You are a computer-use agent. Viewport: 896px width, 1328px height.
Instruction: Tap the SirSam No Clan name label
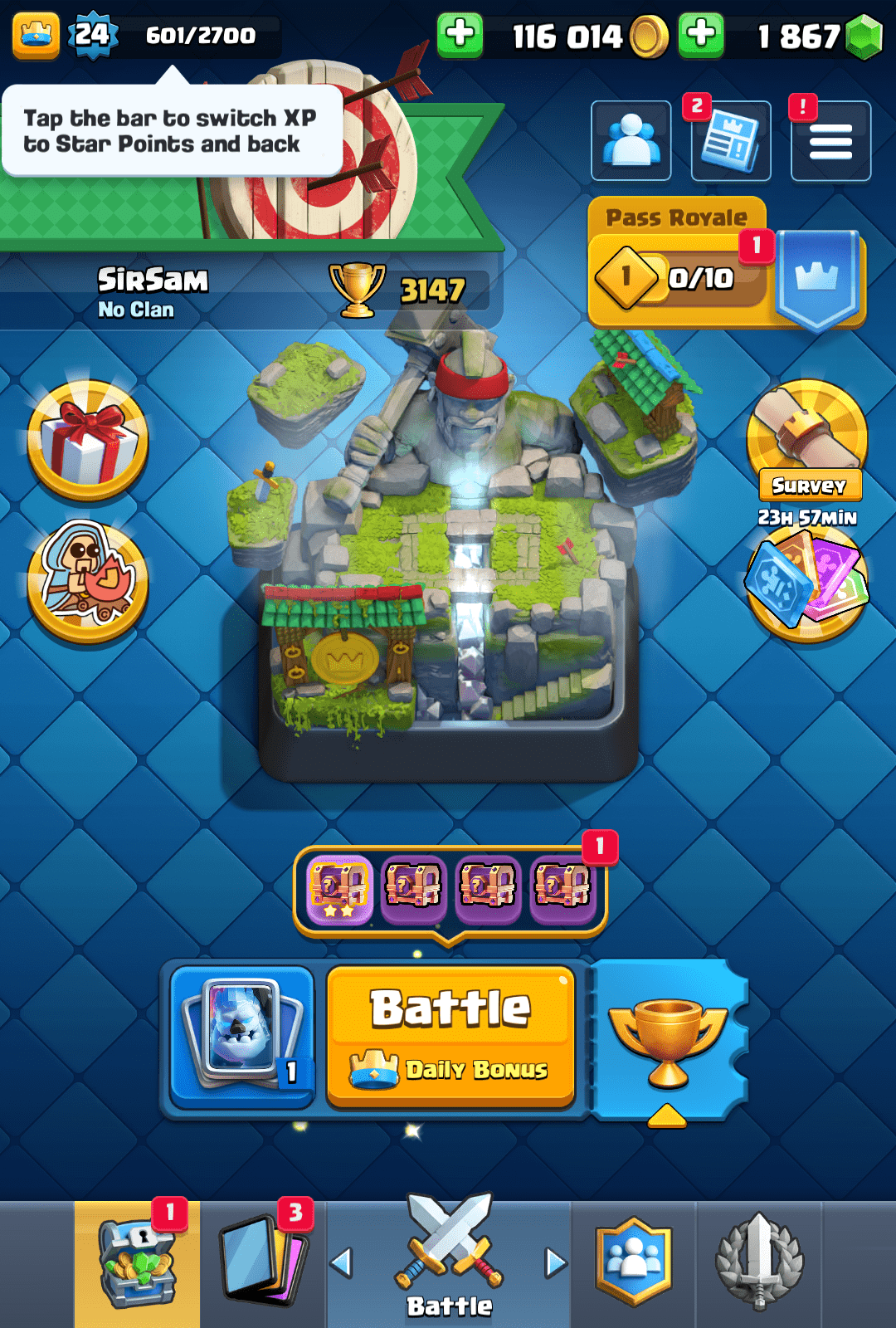152,289
